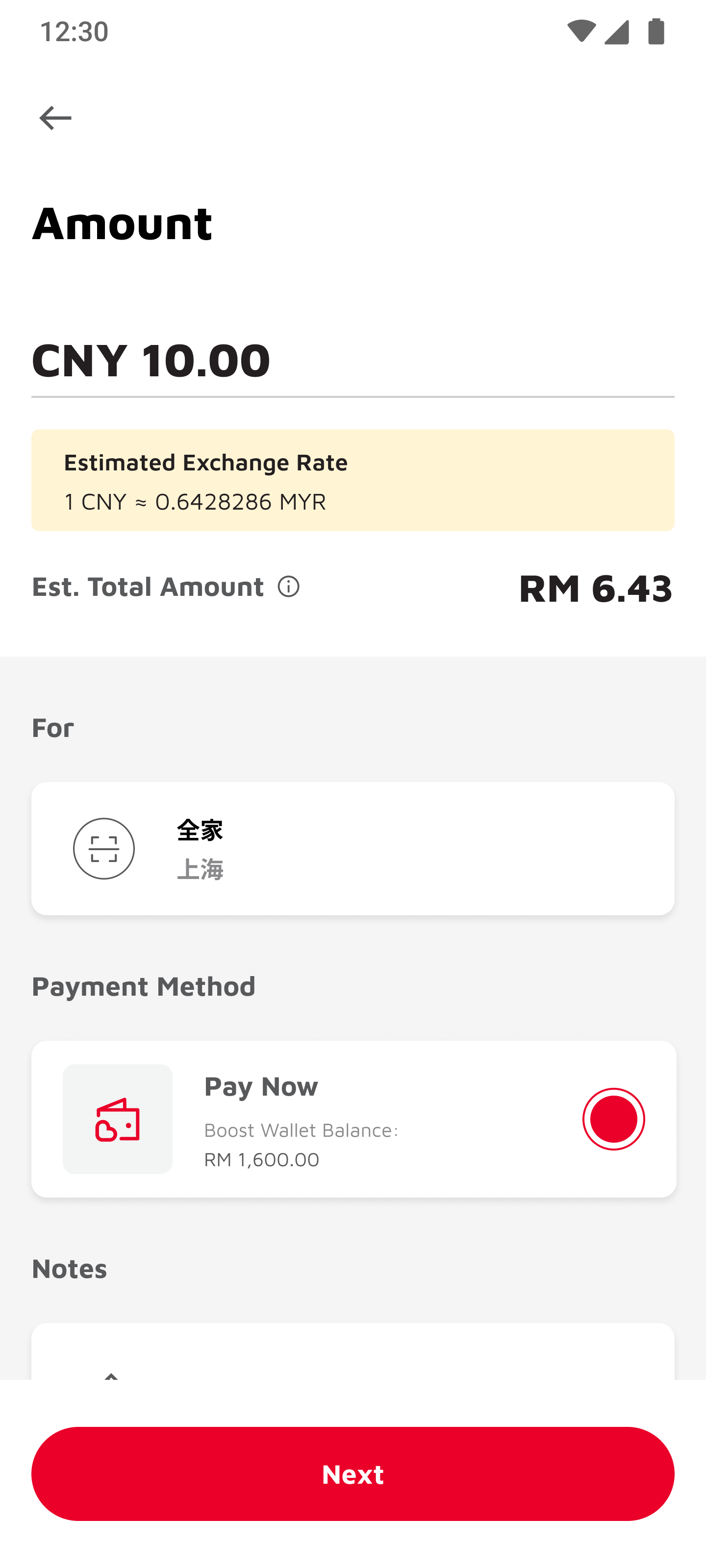Select the Pay Now radio button
Screen dimensions: 706x1568
pyautogui.click(x=613, y=1119)
